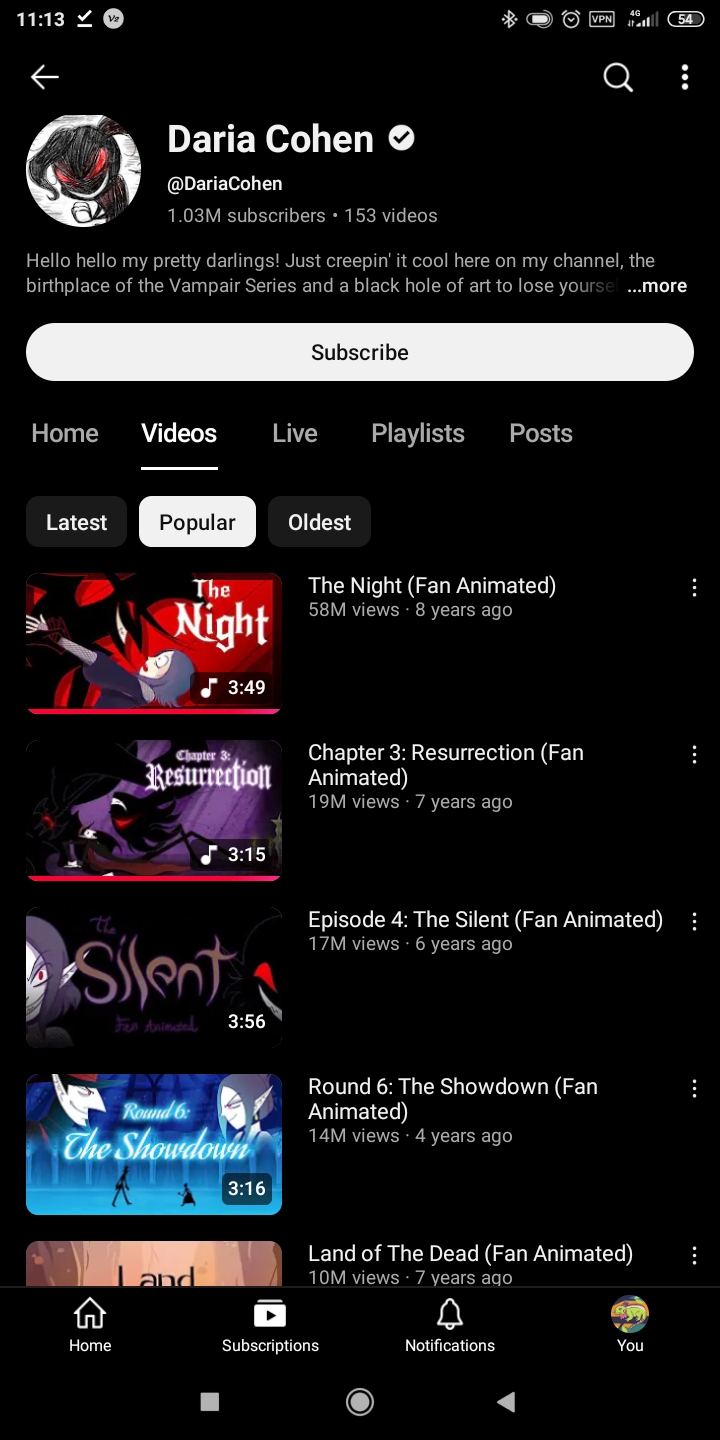Open the Playlists tab
The image size is (720, 1440).
tap(418, 433)
